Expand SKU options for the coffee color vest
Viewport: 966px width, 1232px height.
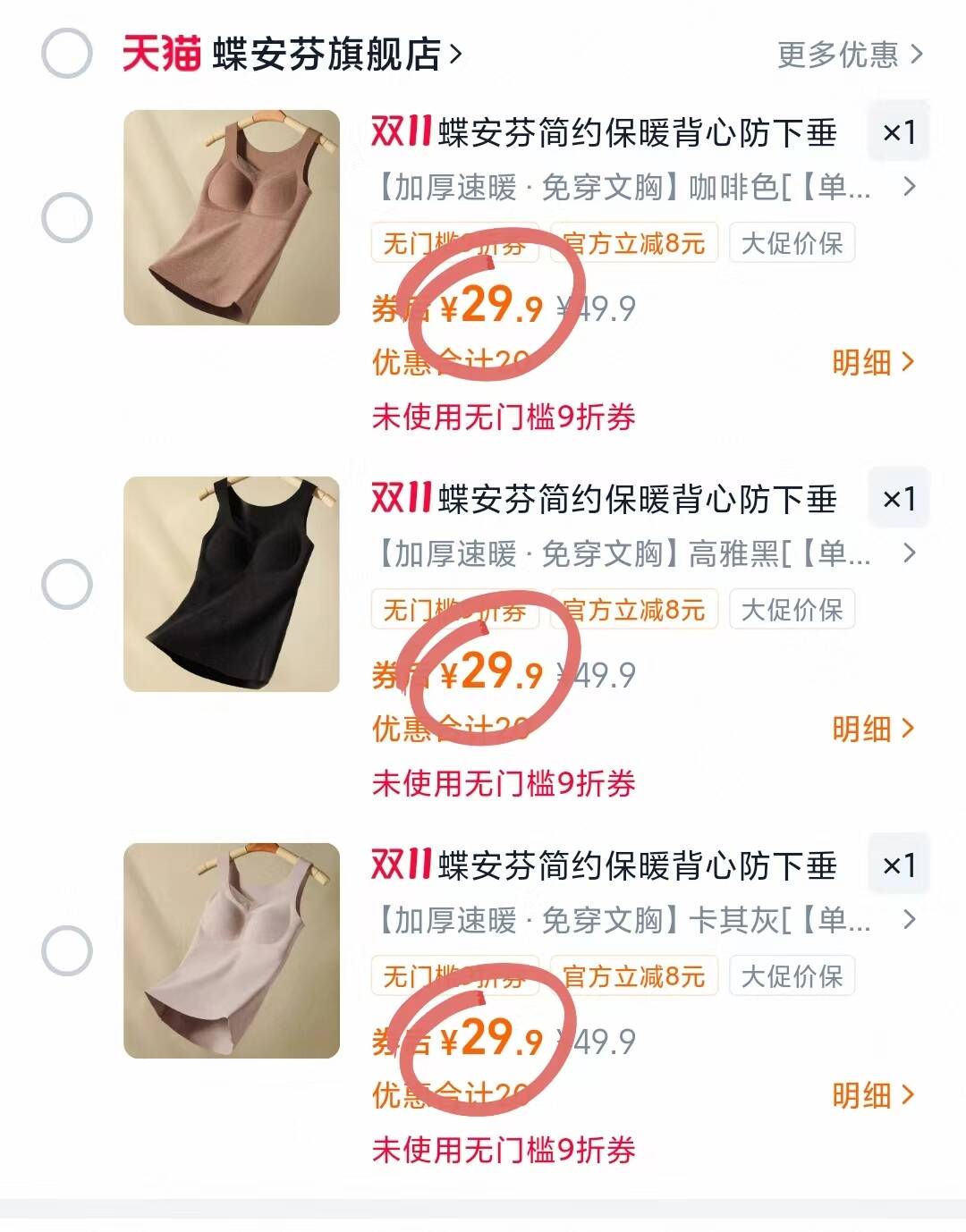[909, 188]
